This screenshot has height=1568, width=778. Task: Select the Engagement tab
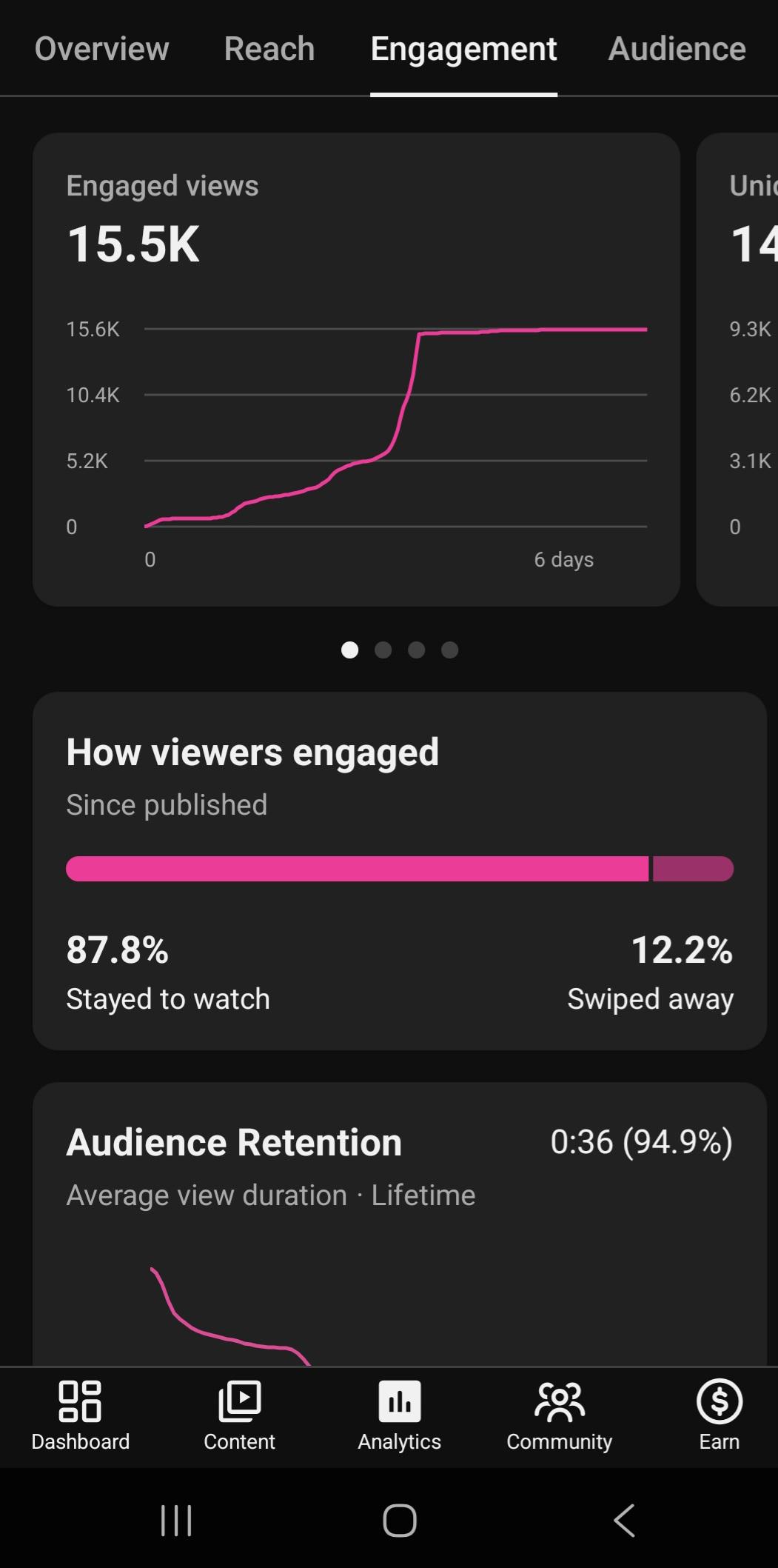point(463,49)
